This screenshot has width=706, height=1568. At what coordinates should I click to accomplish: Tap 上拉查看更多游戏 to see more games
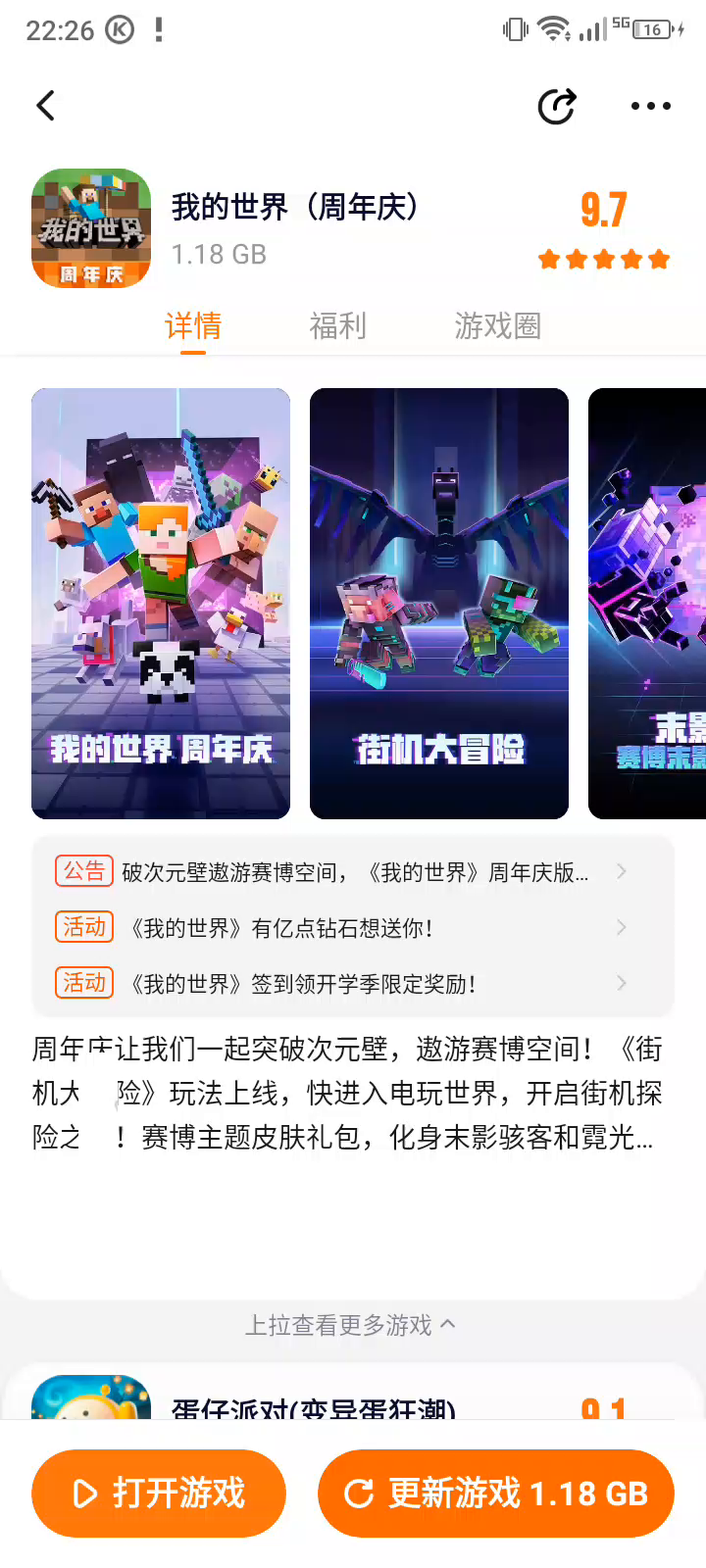(349, 1325)
